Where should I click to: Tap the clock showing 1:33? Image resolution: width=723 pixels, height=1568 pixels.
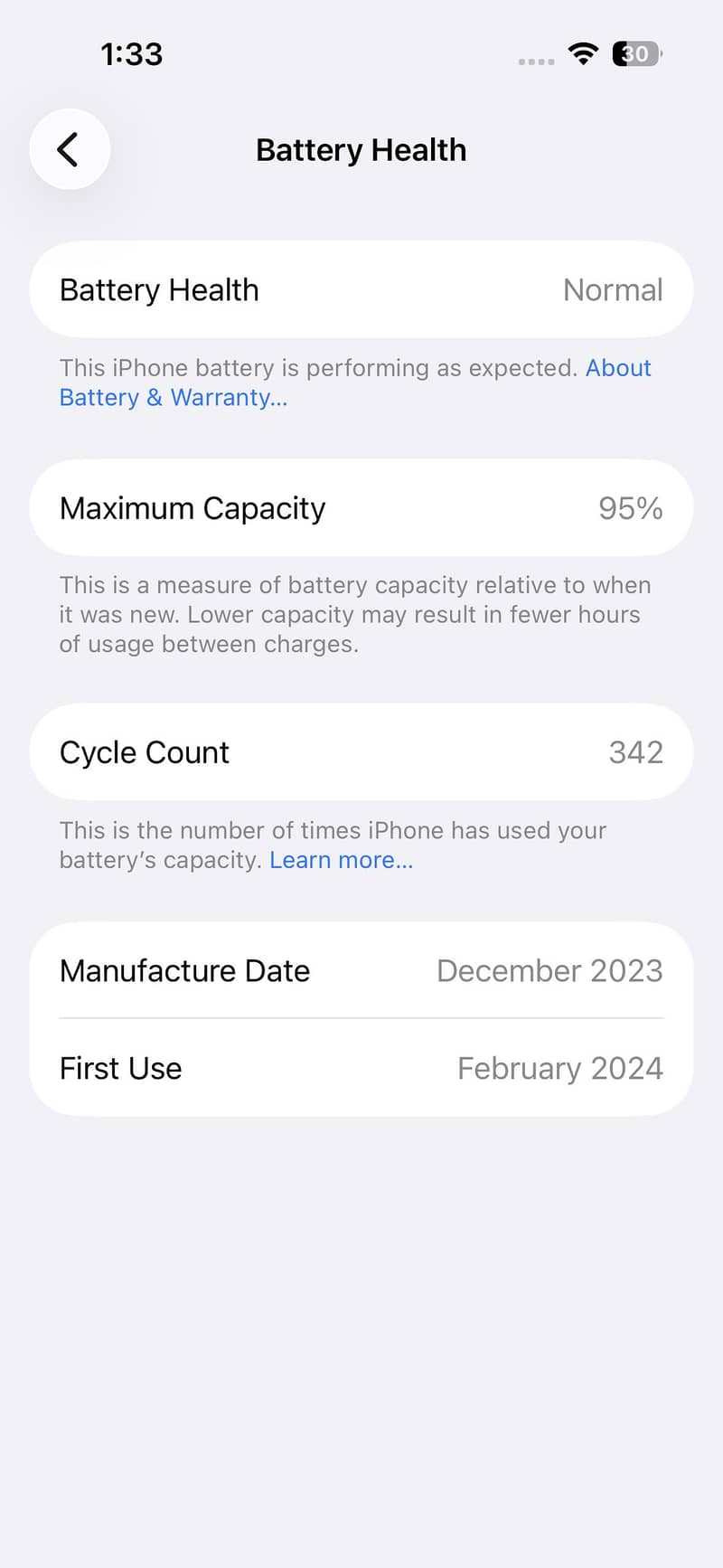click(132, 54)
